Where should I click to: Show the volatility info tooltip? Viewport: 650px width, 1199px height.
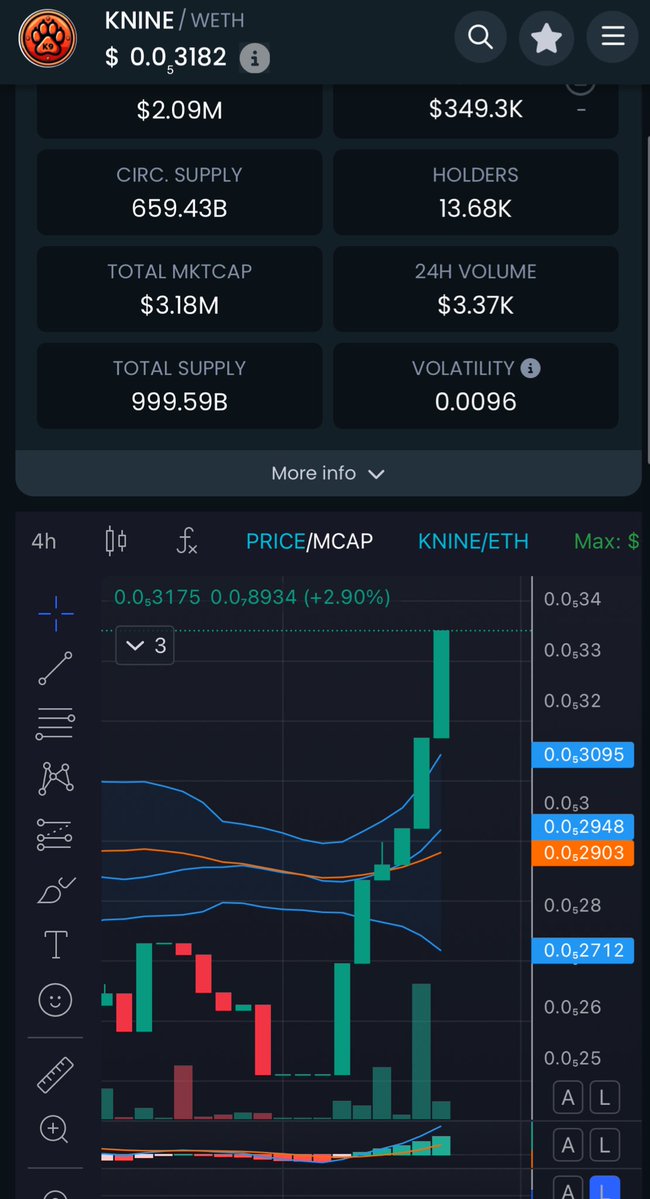(x=531, y=368)
